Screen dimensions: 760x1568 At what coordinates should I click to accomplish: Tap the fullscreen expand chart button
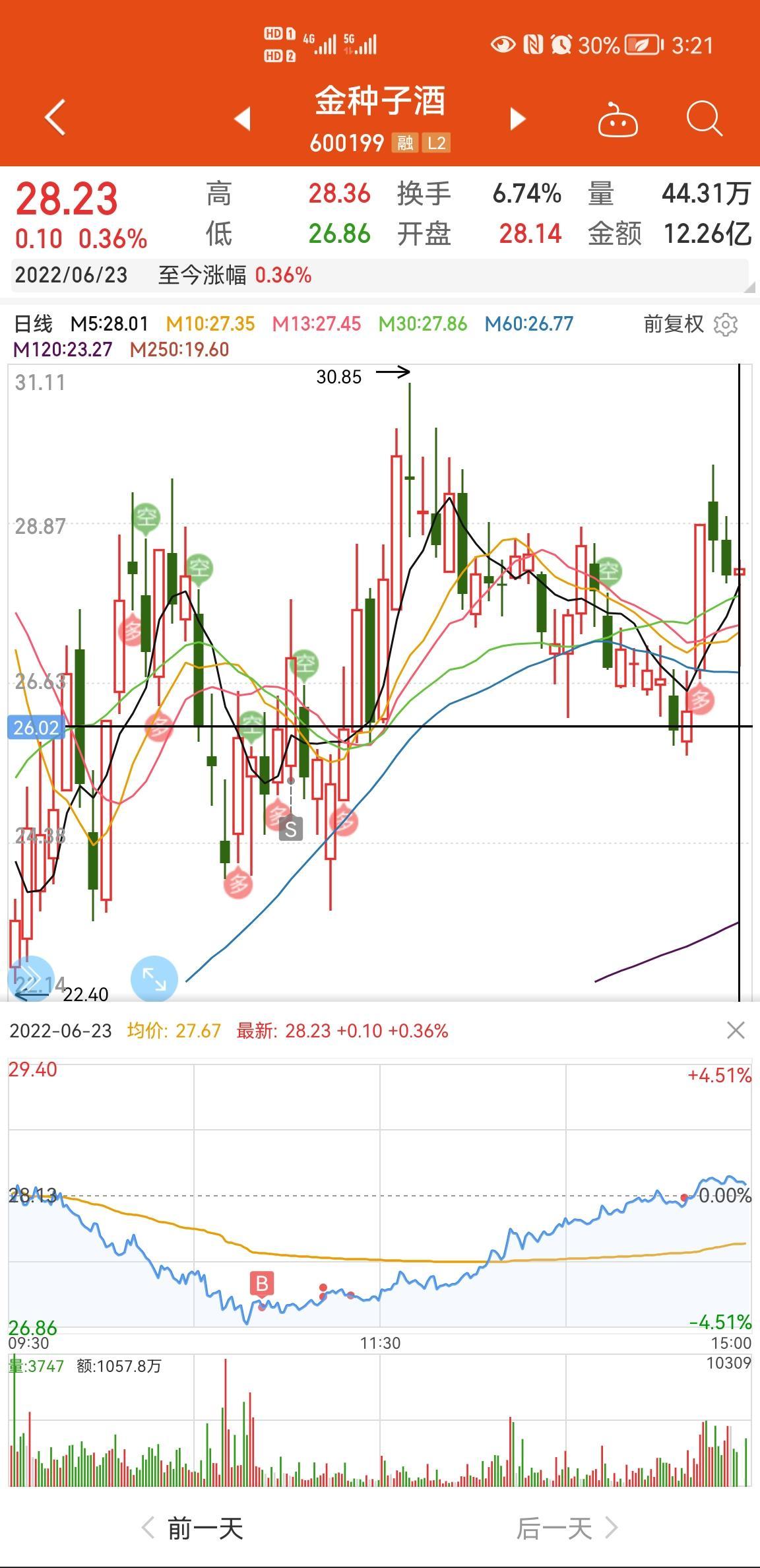click(154, 979)
